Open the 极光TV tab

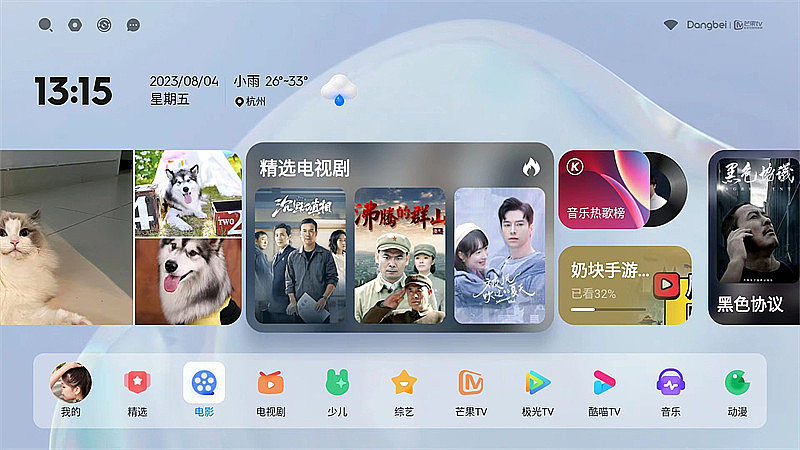pos(537,390)
